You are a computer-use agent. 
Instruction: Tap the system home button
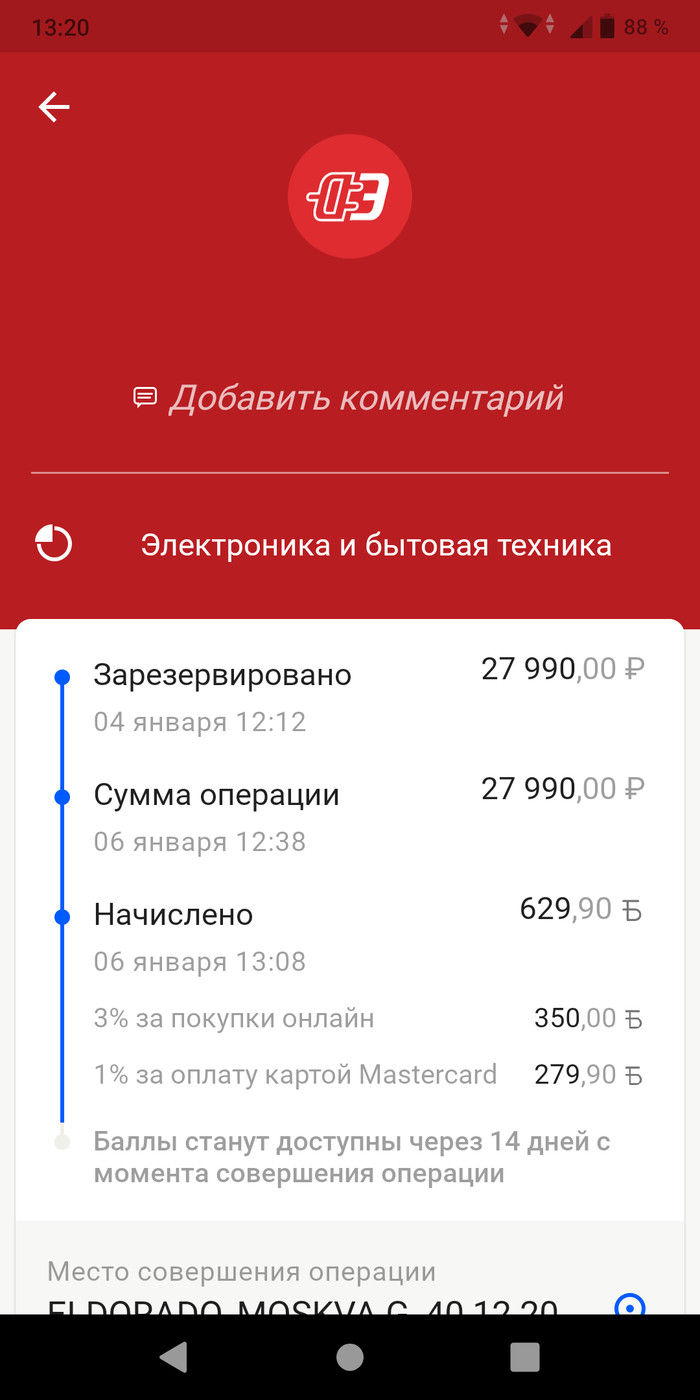pos(350,1357)
